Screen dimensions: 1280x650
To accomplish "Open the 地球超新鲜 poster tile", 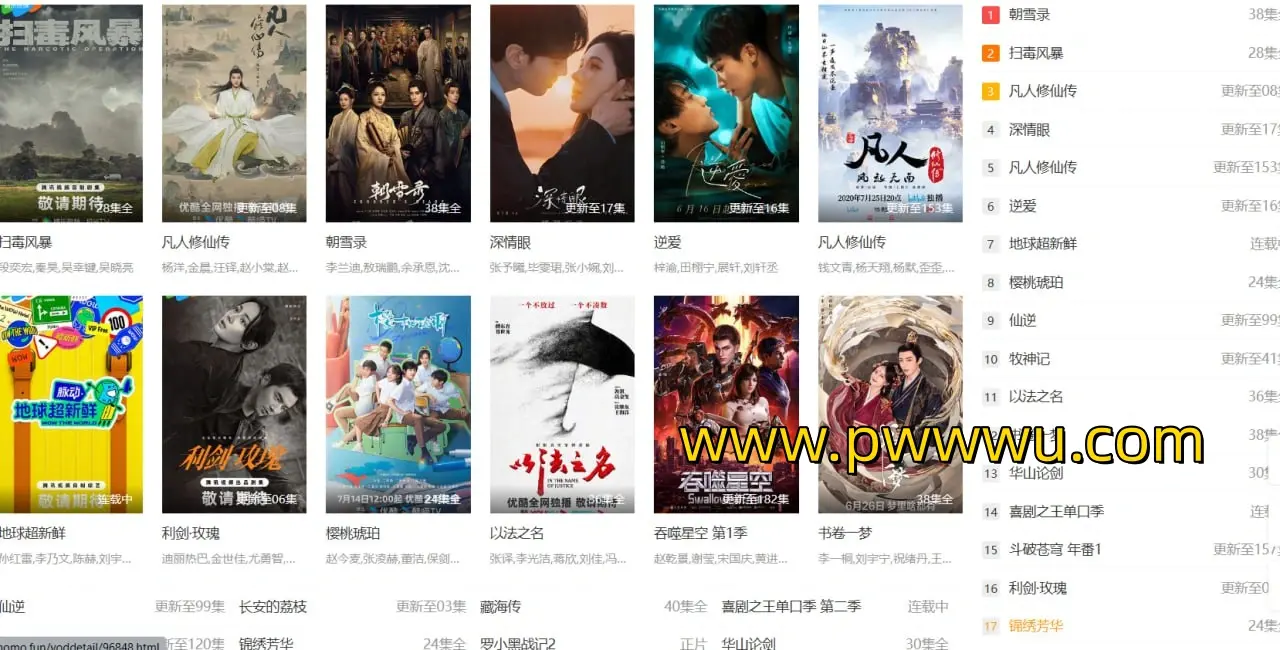I will click(70, 404).
